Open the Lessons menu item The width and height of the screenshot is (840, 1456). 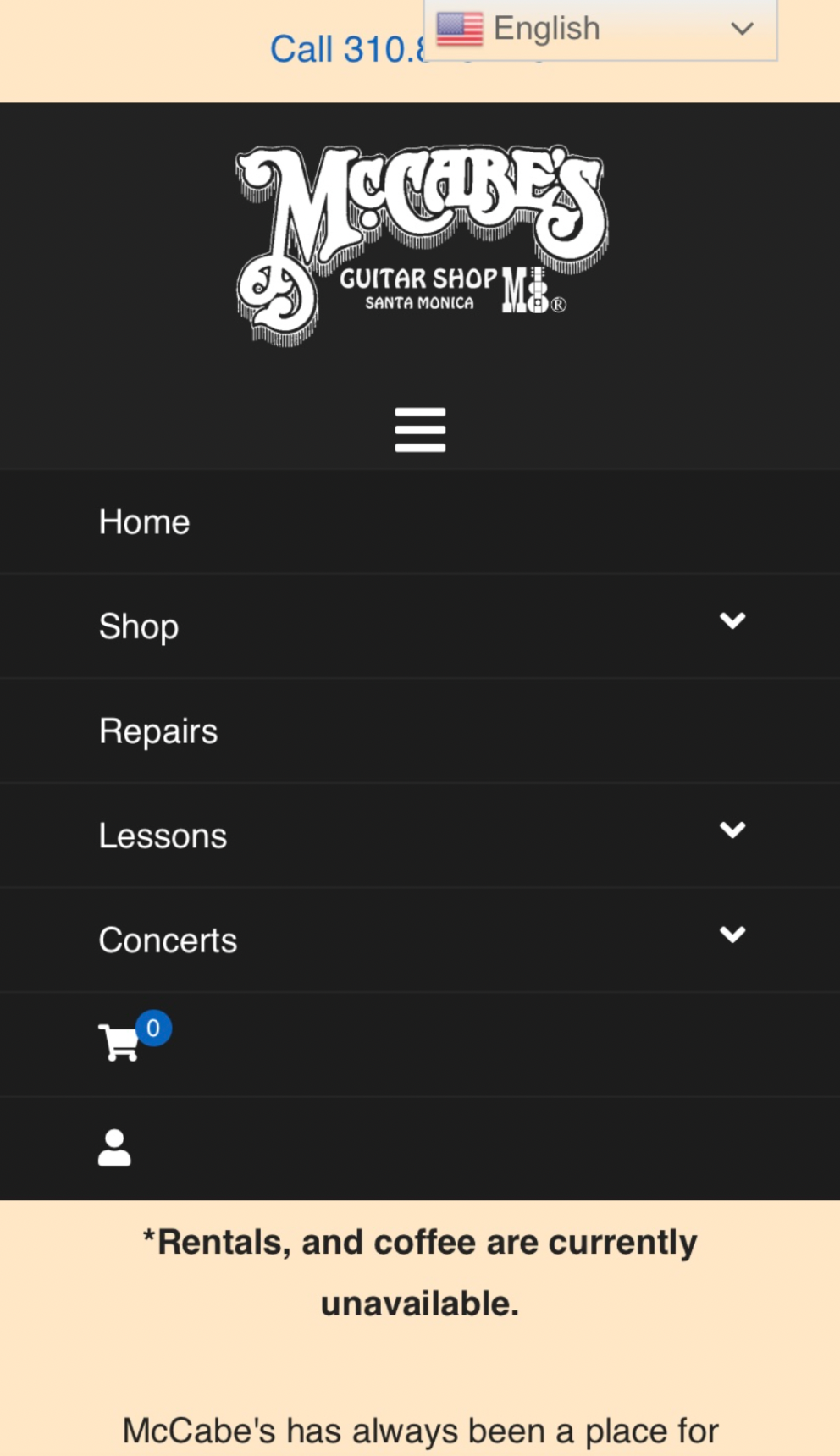click(x=163, y=836)
